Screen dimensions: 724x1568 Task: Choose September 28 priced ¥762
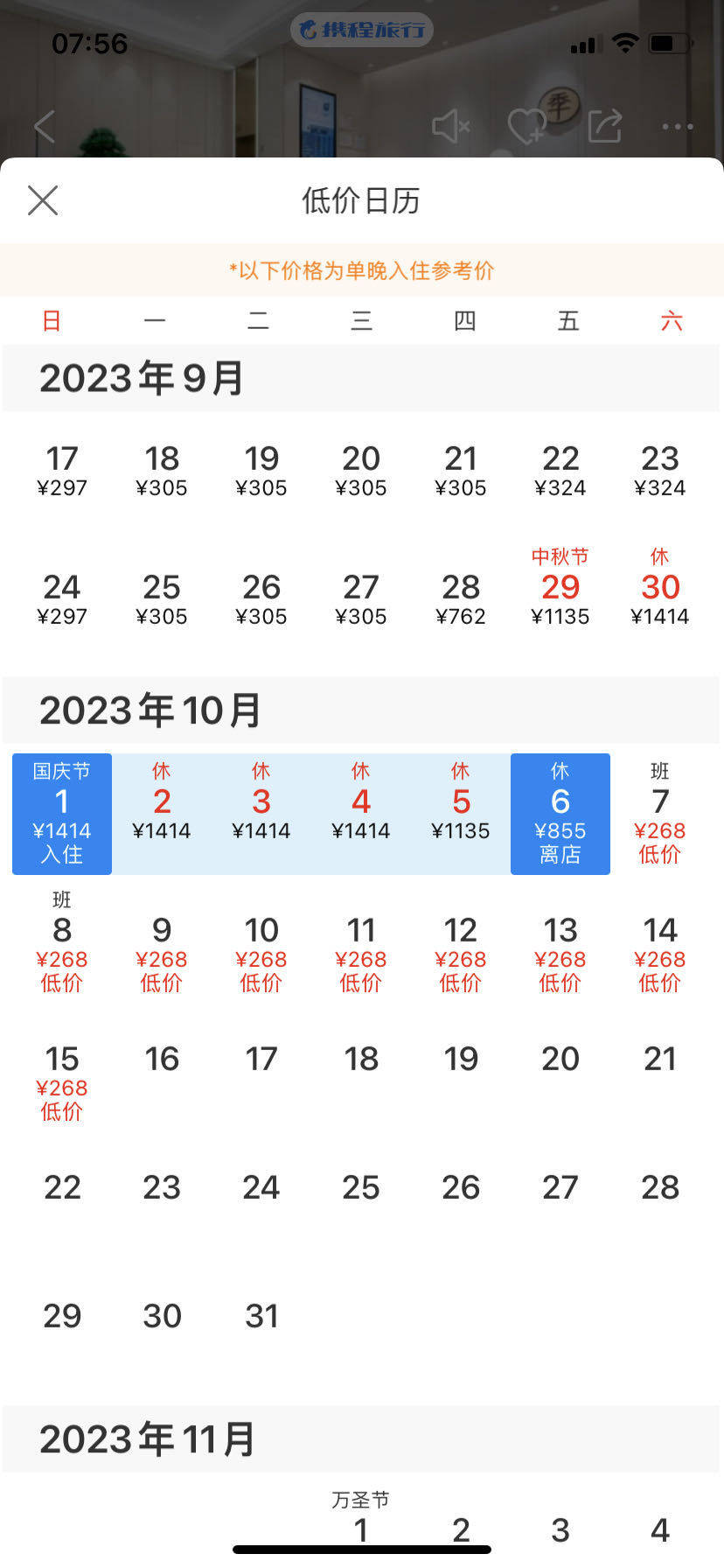tap(461, 599)
